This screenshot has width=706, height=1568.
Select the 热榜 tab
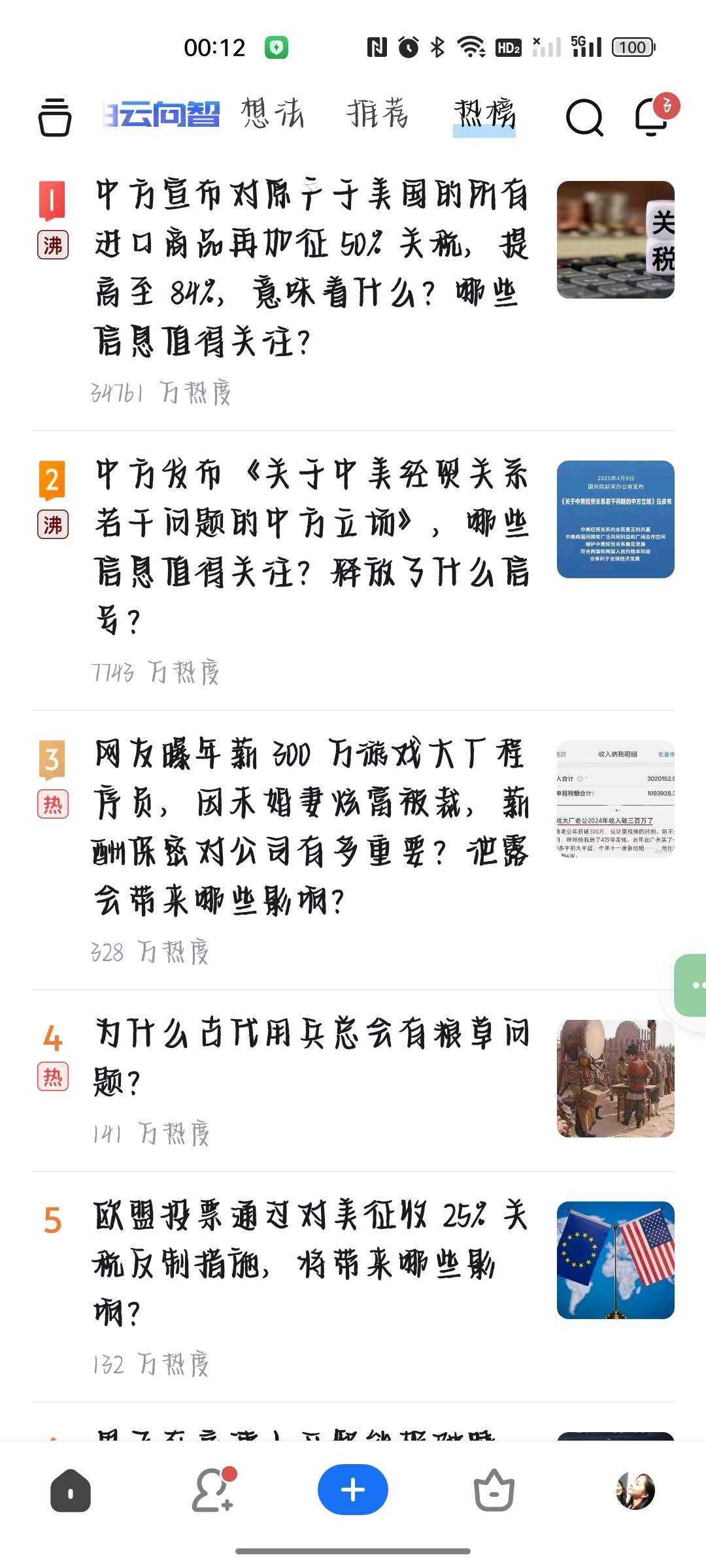point(484,114)
